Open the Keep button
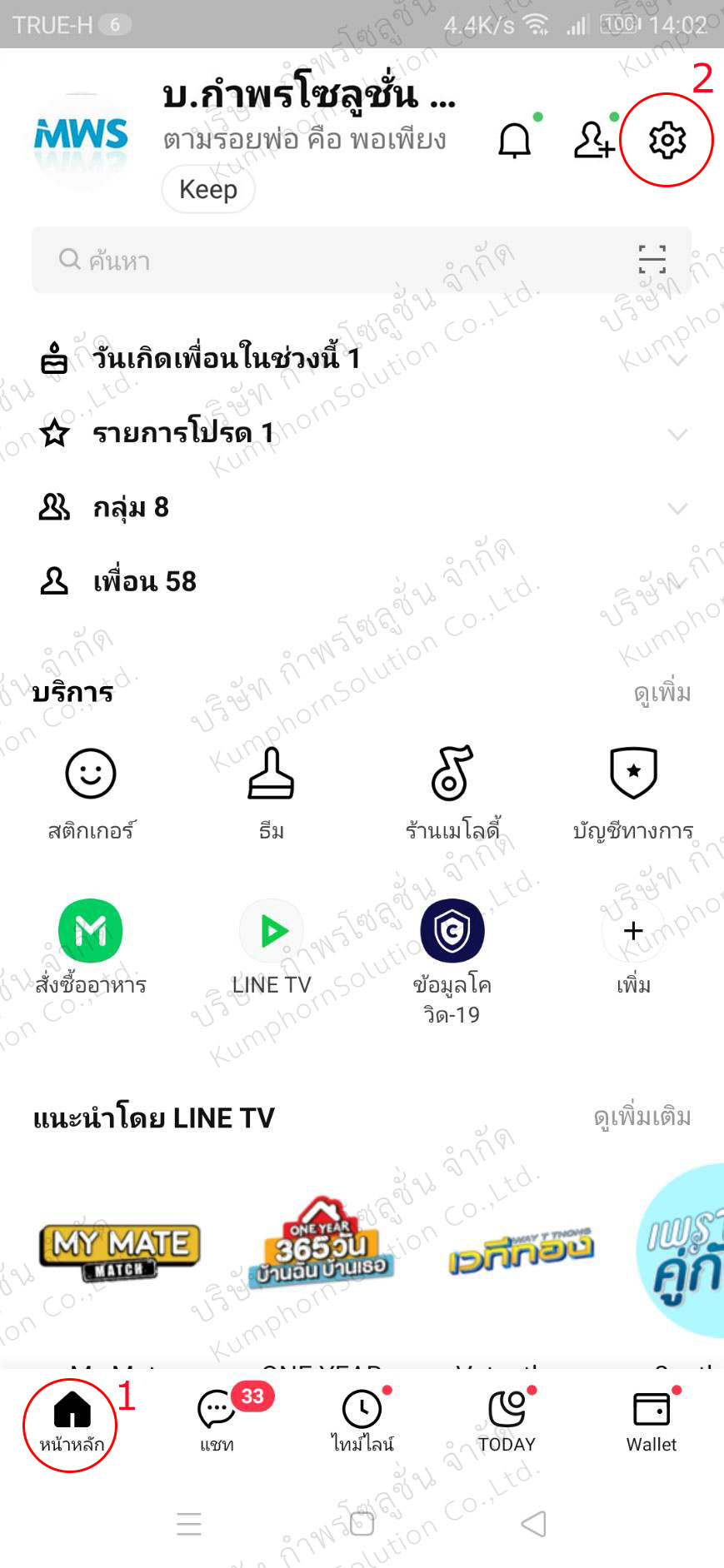 click(208, 189)
